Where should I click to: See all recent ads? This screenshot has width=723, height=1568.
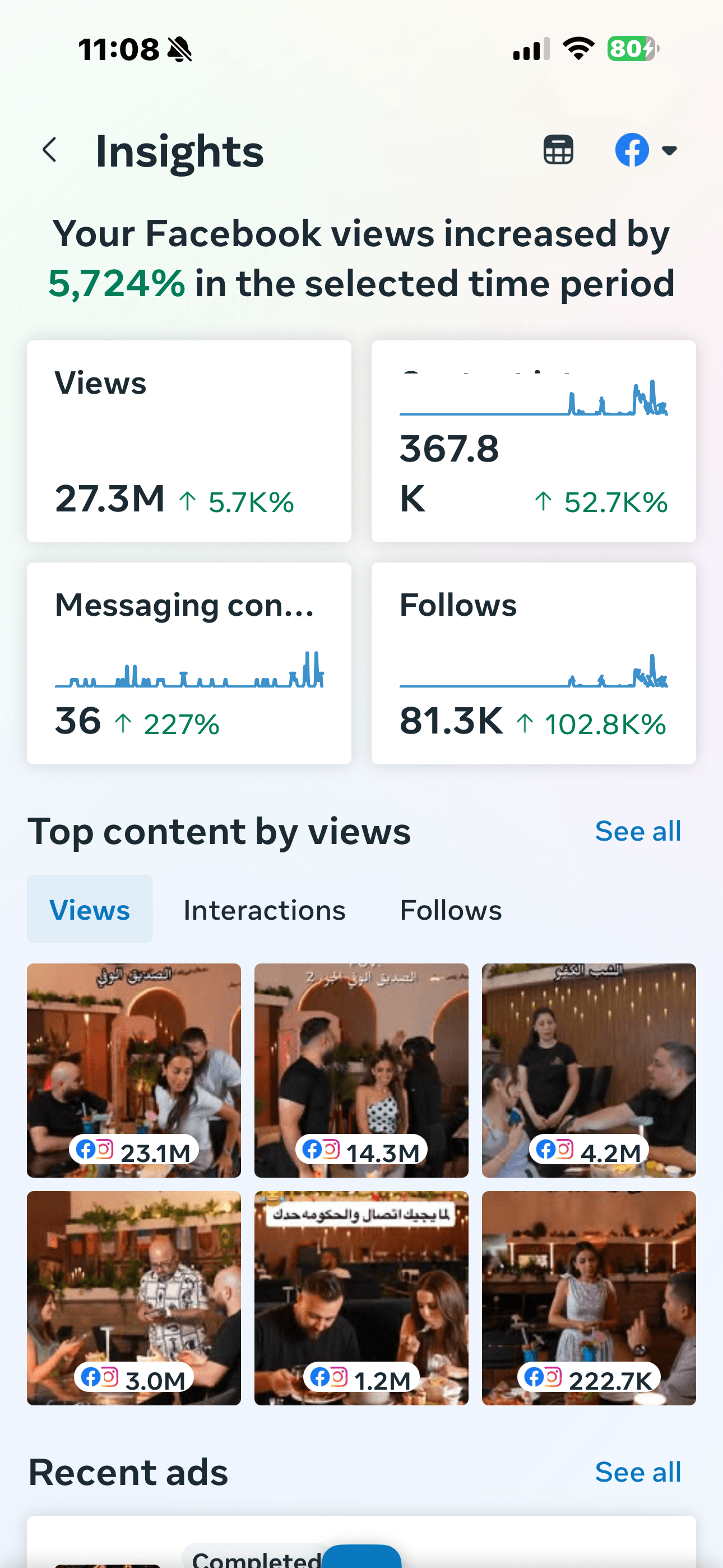click(x=638, y=1472)
